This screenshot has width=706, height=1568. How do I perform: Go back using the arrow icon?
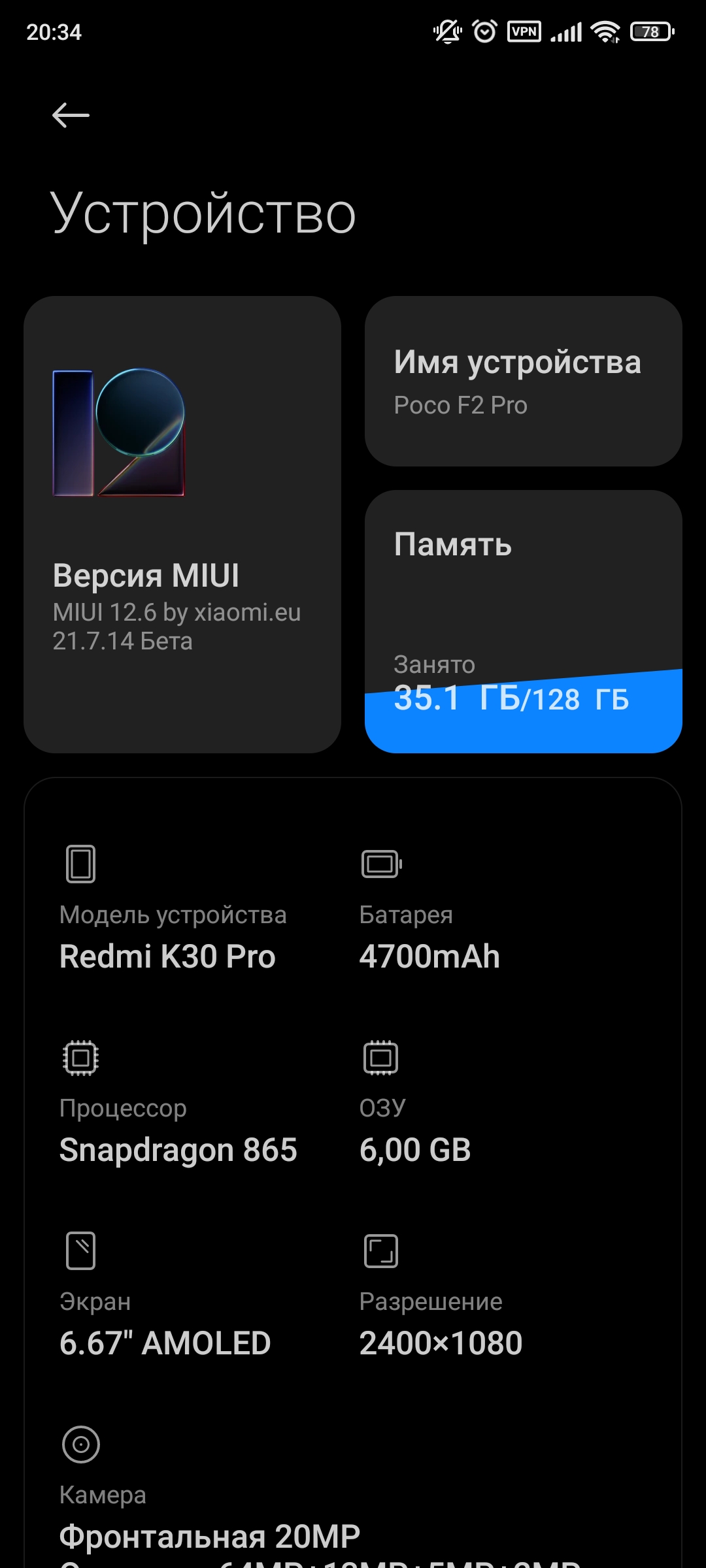tap(71, 116)
